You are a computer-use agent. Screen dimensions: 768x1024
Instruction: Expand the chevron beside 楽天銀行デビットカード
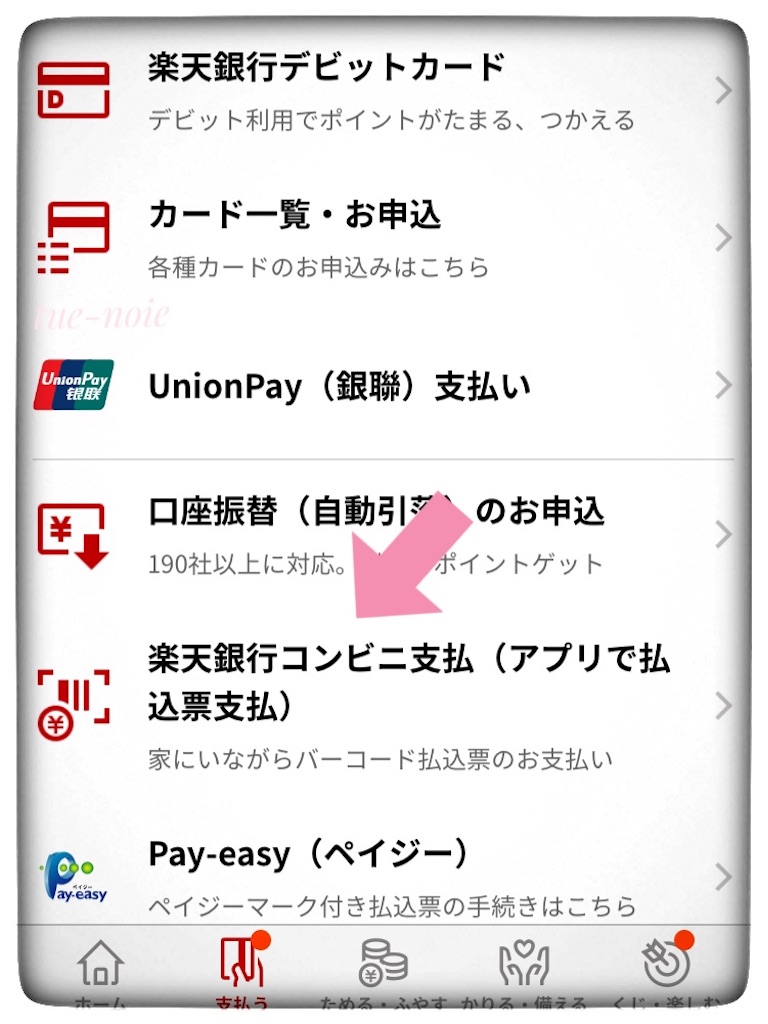(x=723, y=90)
